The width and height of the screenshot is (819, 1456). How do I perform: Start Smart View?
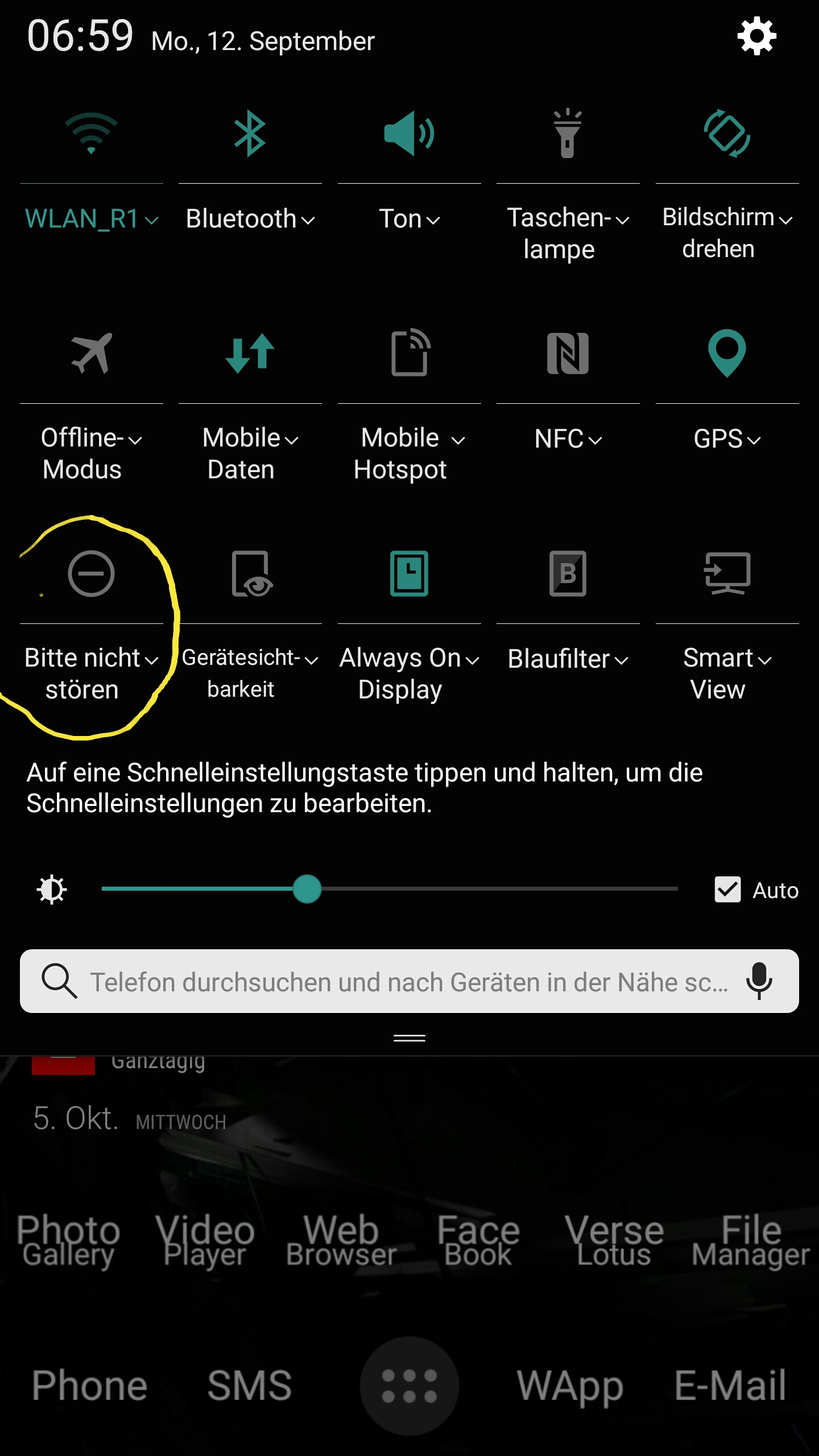pyautogui.click(x=727, y=573)
